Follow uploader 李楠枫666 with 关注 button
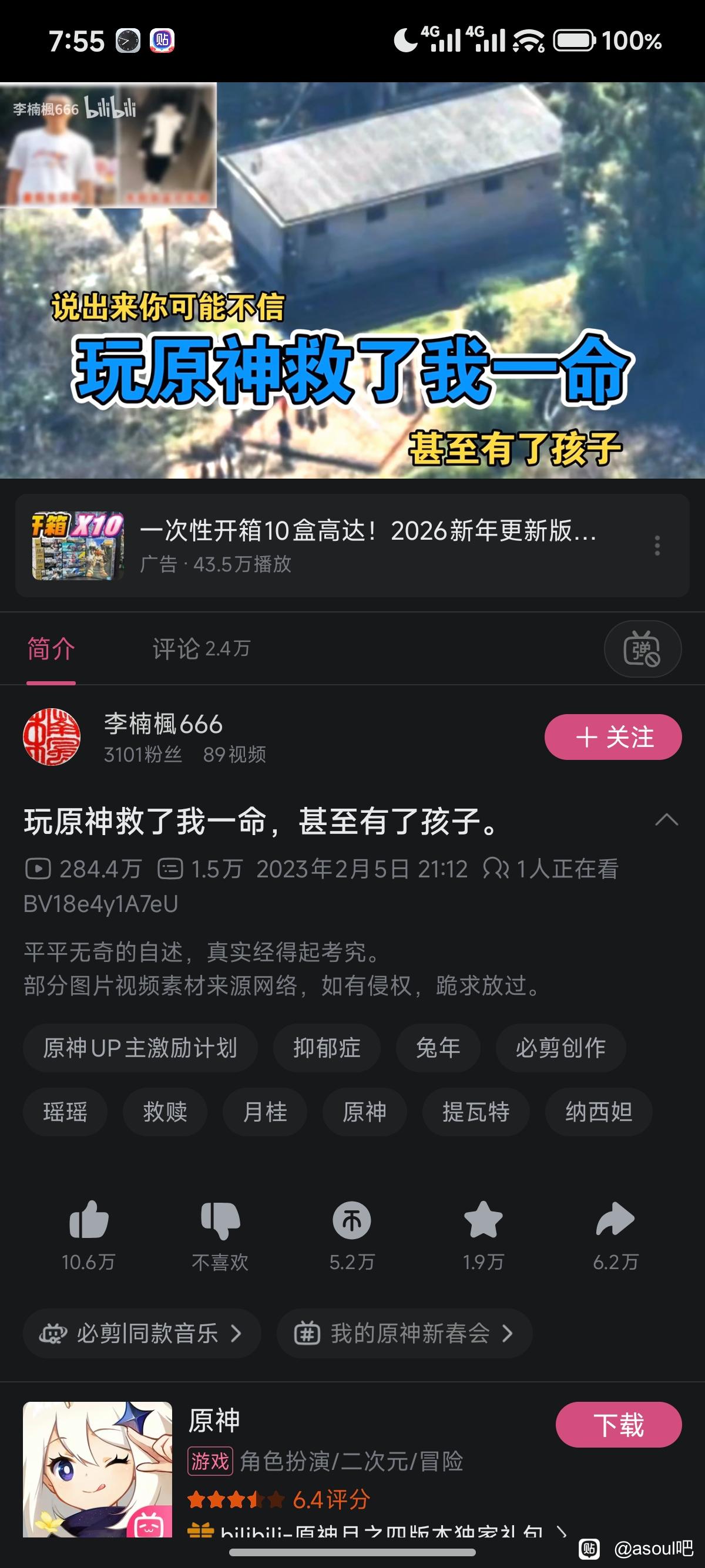The width and height of the screenshot is (705, 1568). click(612, 737)
